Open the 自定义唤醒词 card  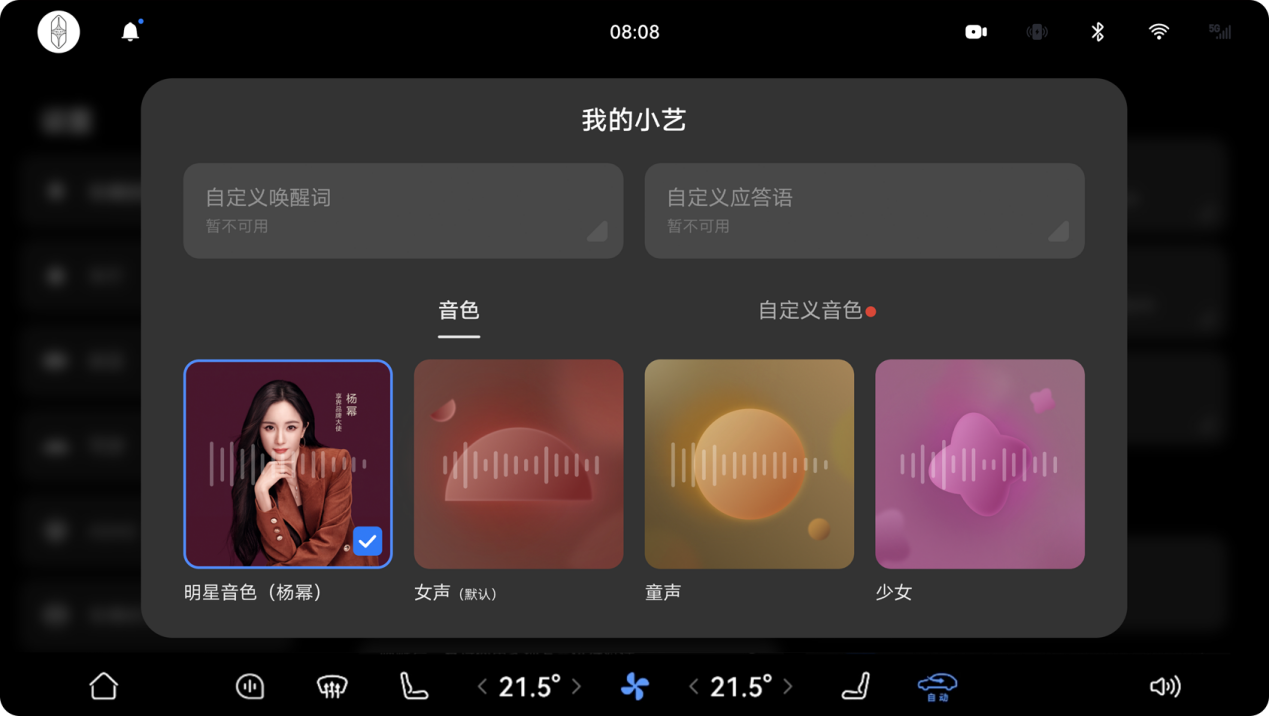(403, 211)
